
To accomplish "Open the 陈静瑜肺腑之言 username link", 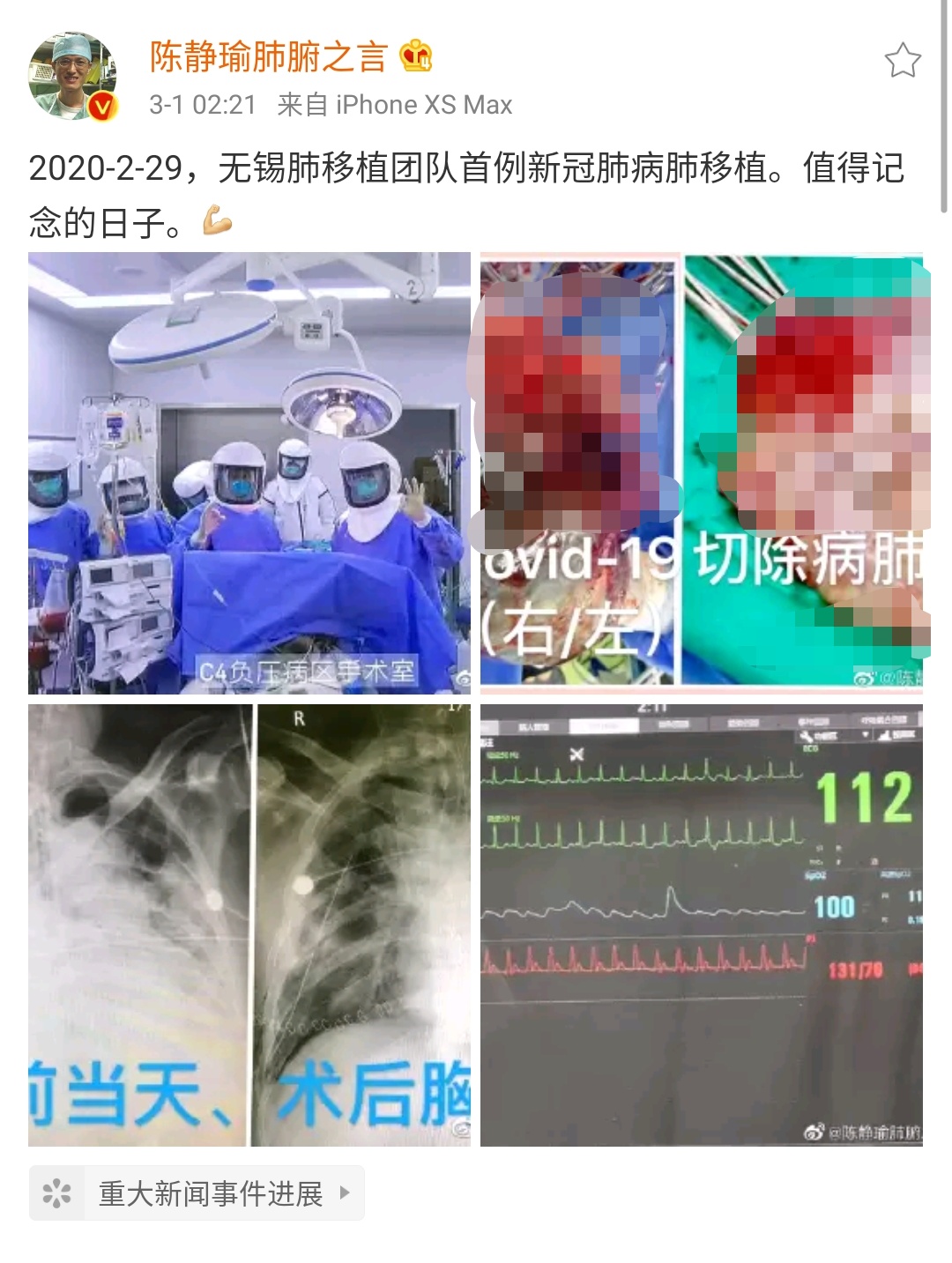I will 268,57.
